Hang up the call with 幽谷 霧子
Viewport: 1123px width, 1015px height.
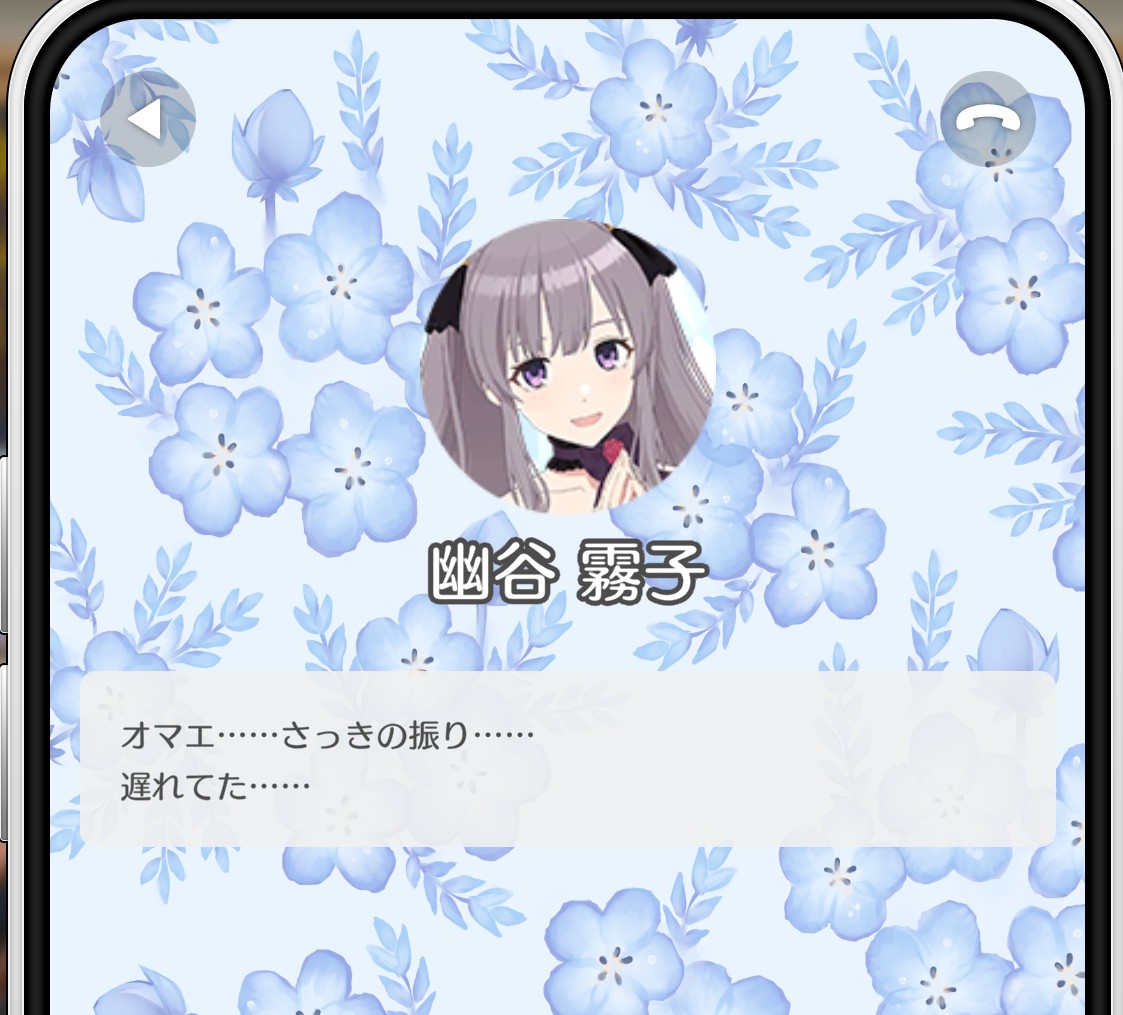pyautogui.click(x=988, y=120)
